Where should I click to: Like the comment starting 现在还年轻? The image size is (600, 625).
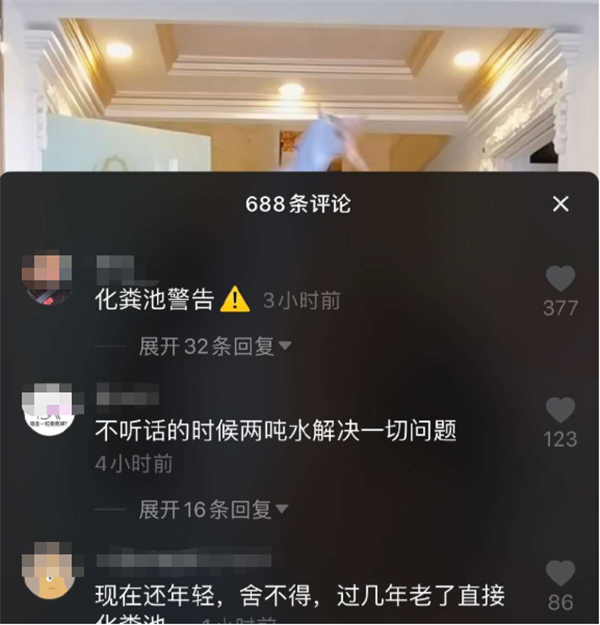pos(560,573)
